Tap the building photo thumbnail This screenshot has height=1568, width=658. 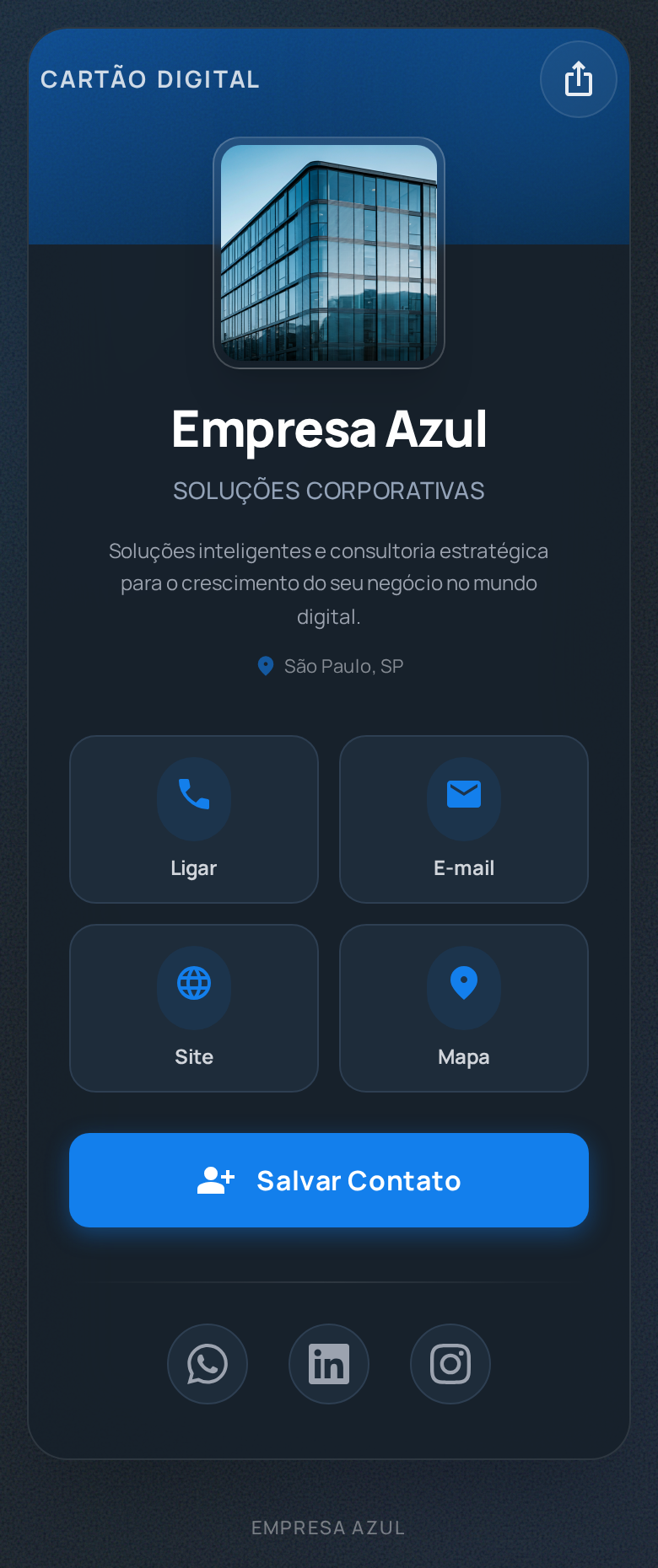[329, 253]
